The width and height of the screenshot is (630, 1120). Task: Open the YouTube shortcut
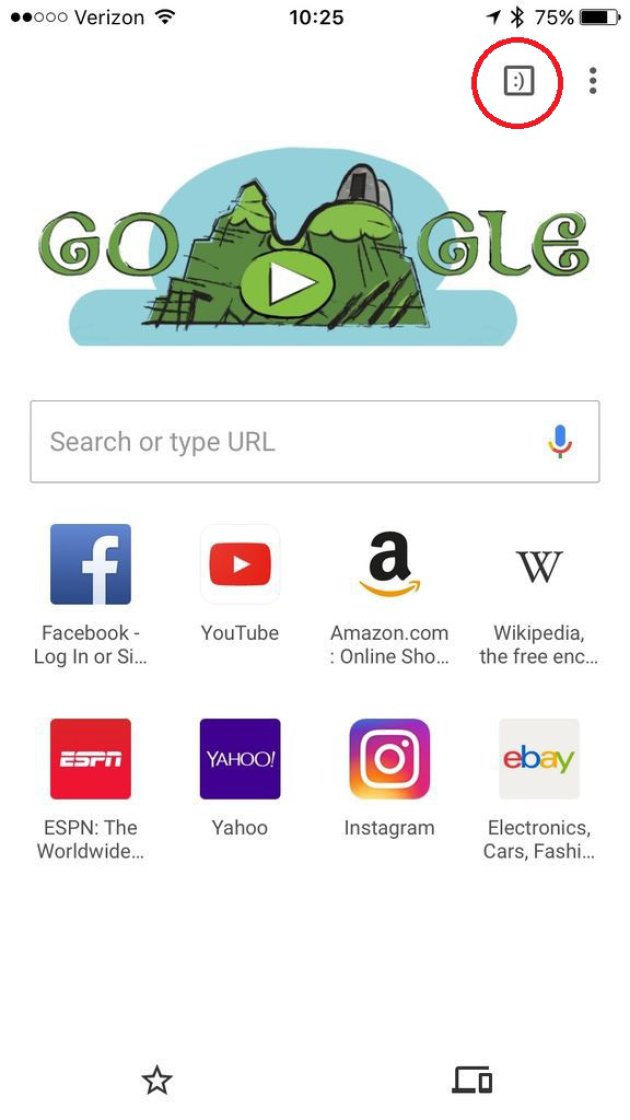click(x=240, y=565)
